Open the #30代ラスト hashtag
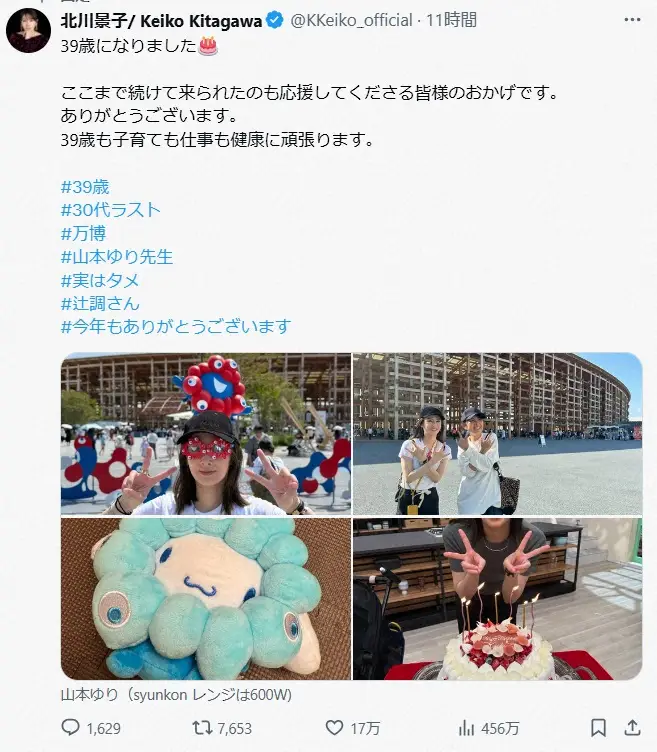 point(110,210)
